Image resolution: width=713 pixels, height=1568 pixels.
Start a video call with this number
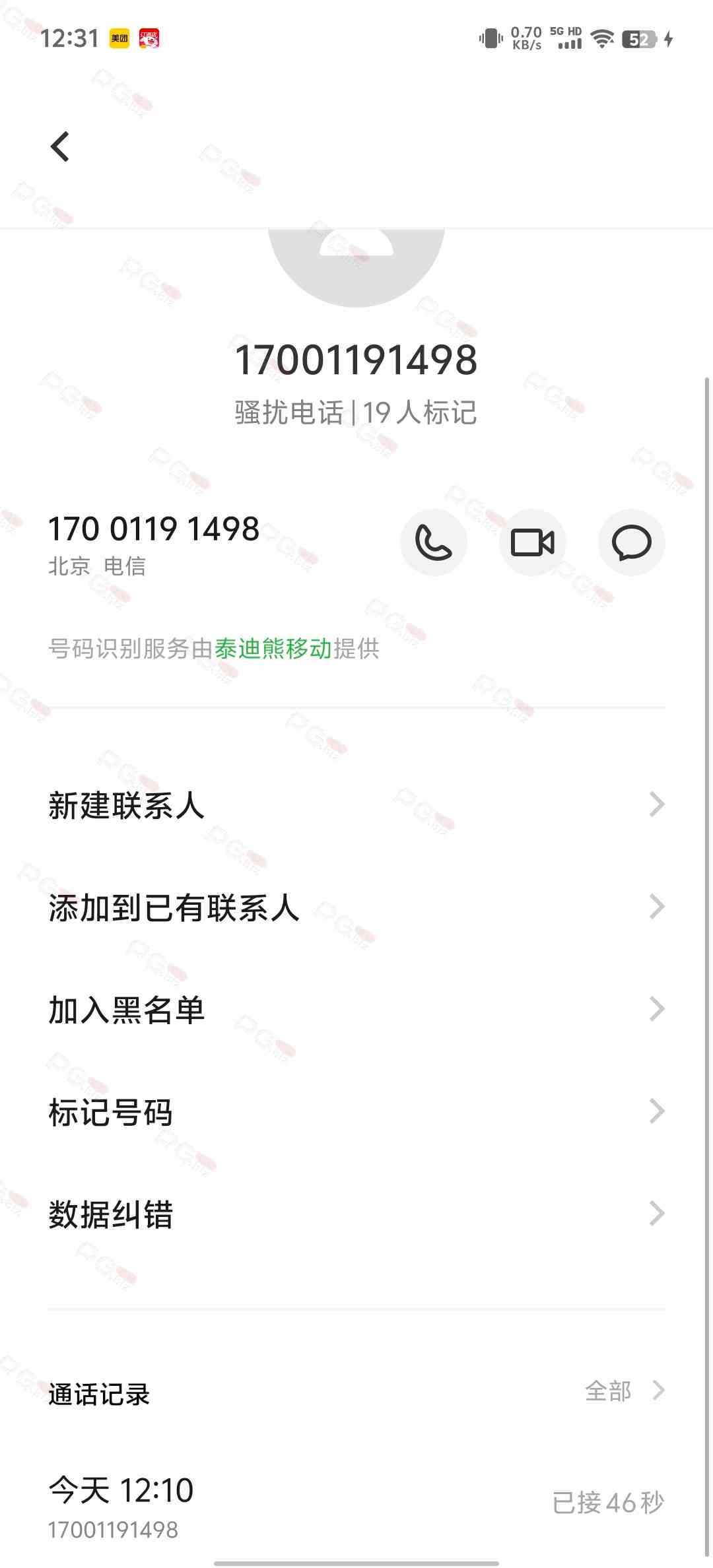(532, 542)
